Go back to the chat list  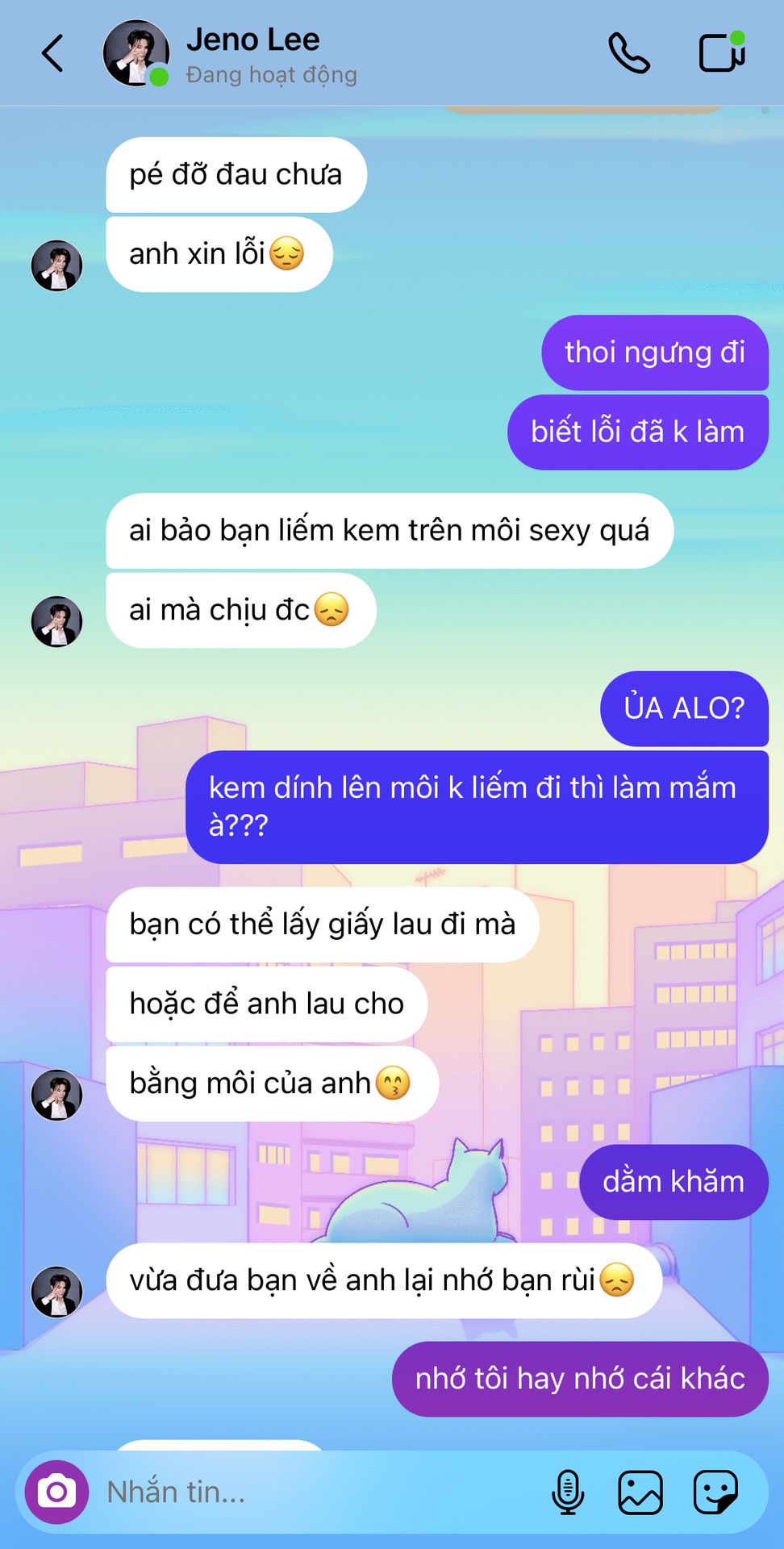(x=52, y=54)
